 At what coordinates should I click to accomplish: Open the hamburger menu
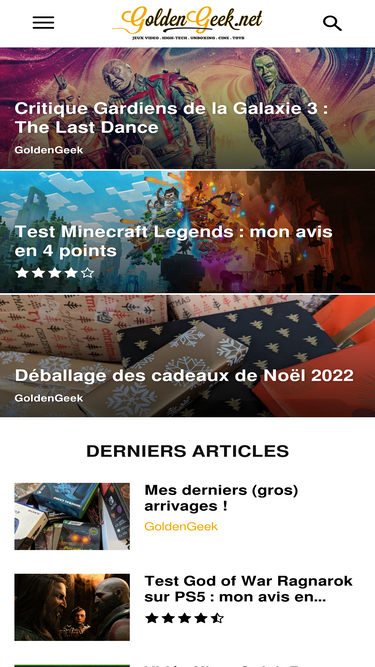(43, 23)
